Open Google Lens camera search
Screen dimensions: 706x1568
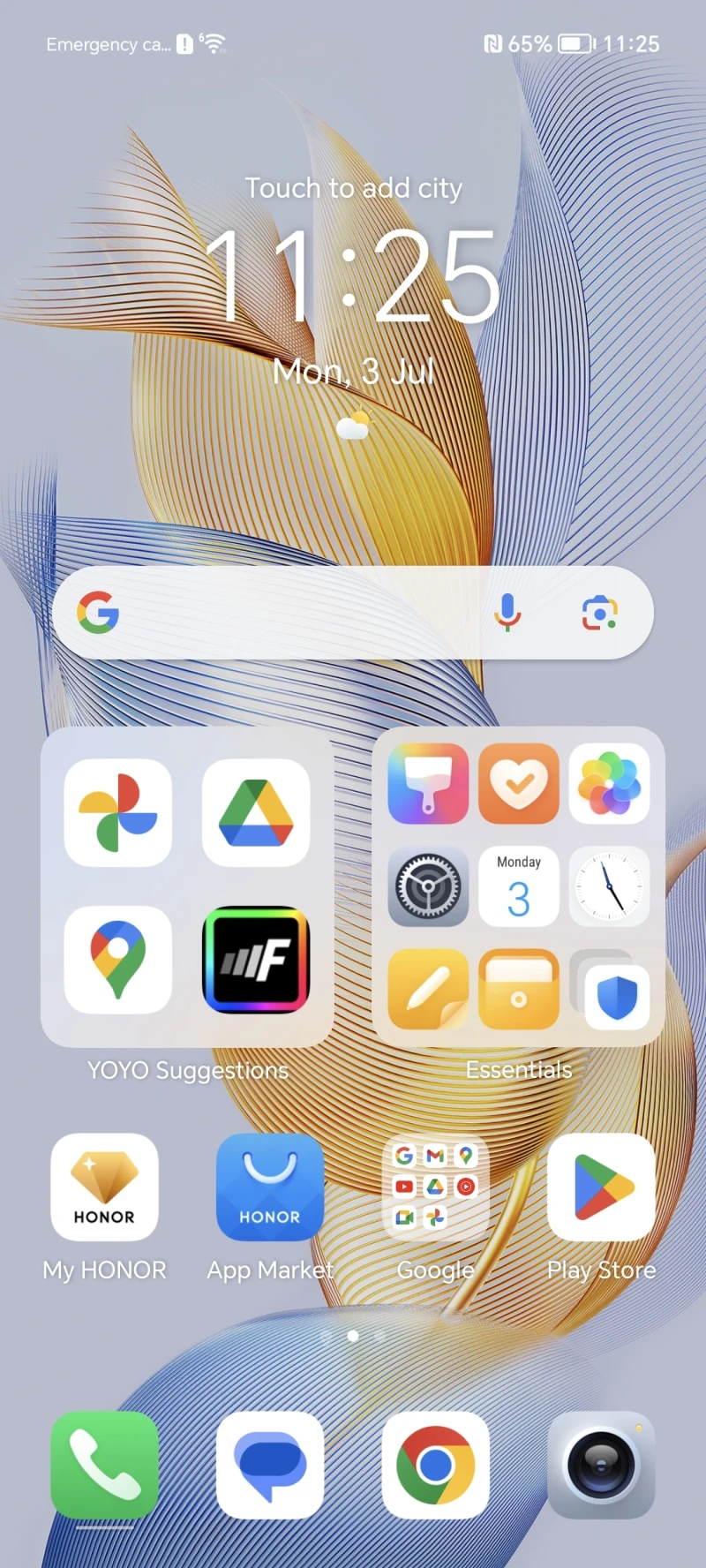(599, 613)
